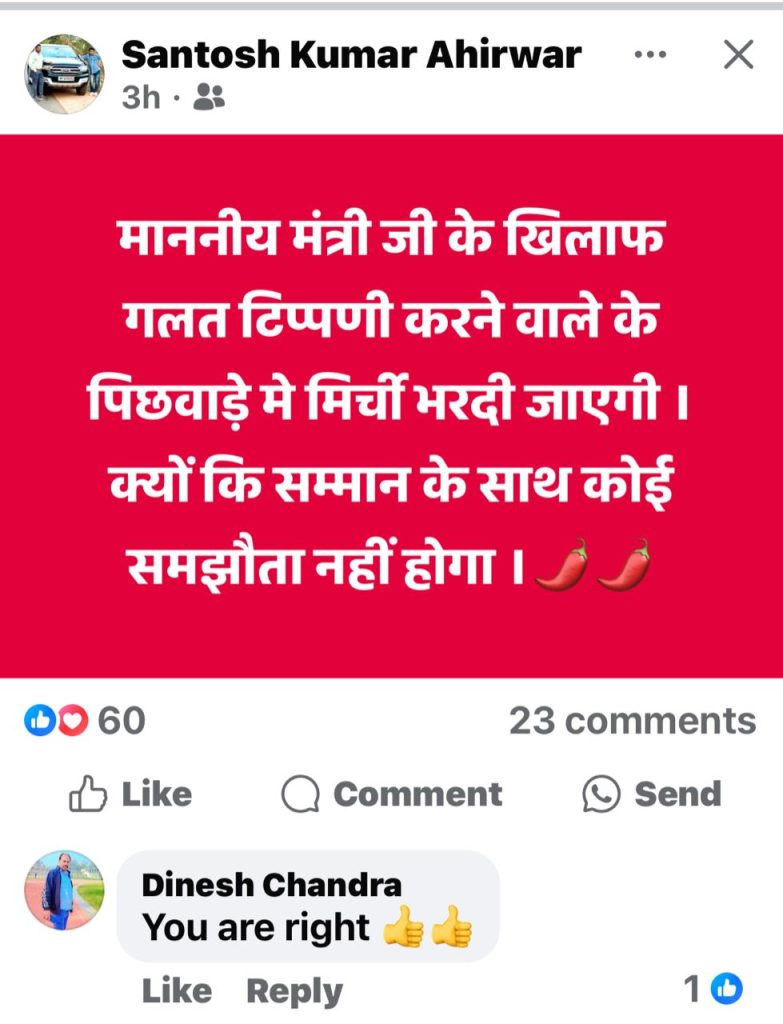View who reacted to the post
The width and height of the screenshot is (783, 1024).
pyautogui.click(x=85, y=720)
